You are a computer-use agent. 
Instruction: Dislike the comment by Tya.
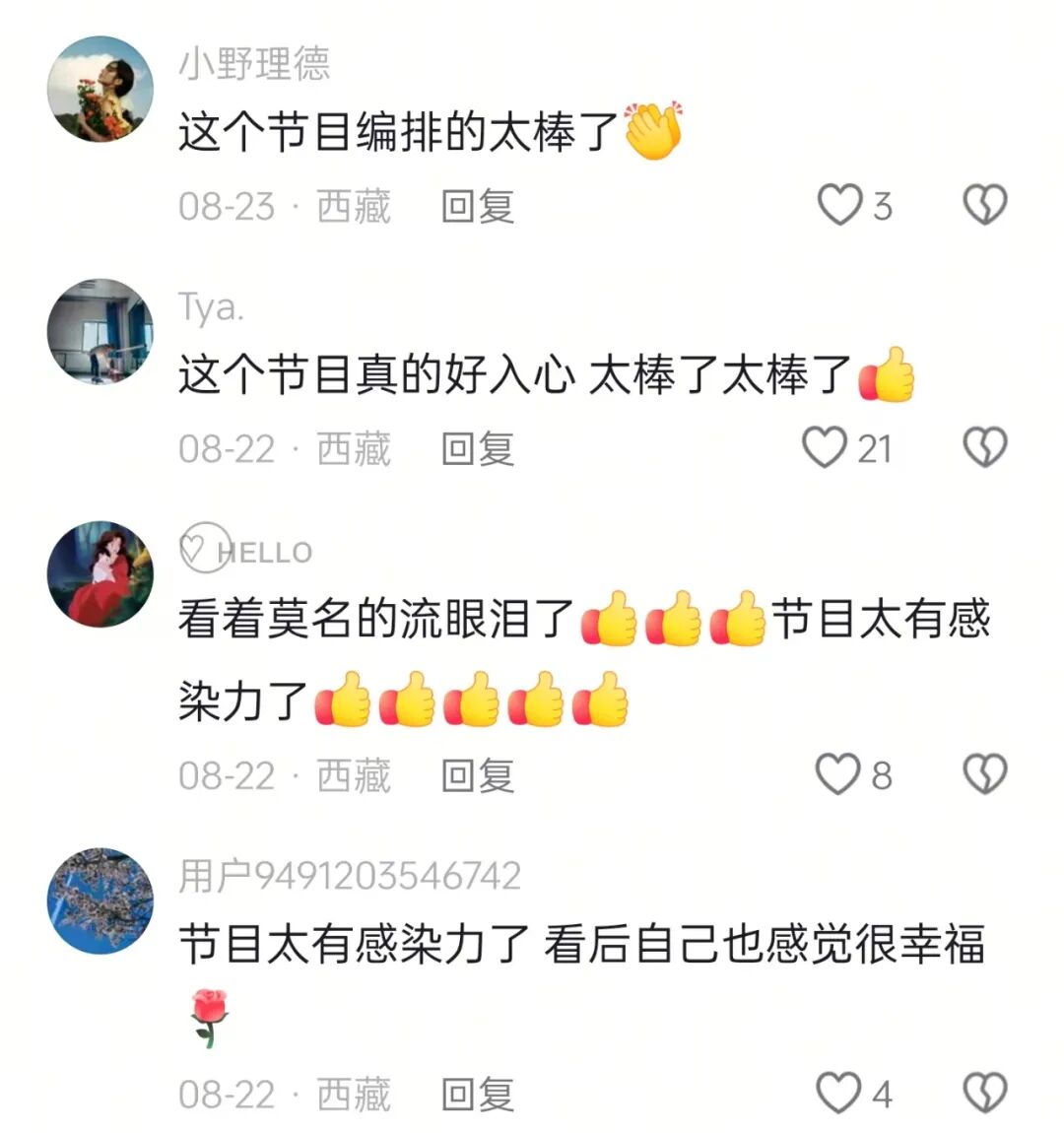984,447
